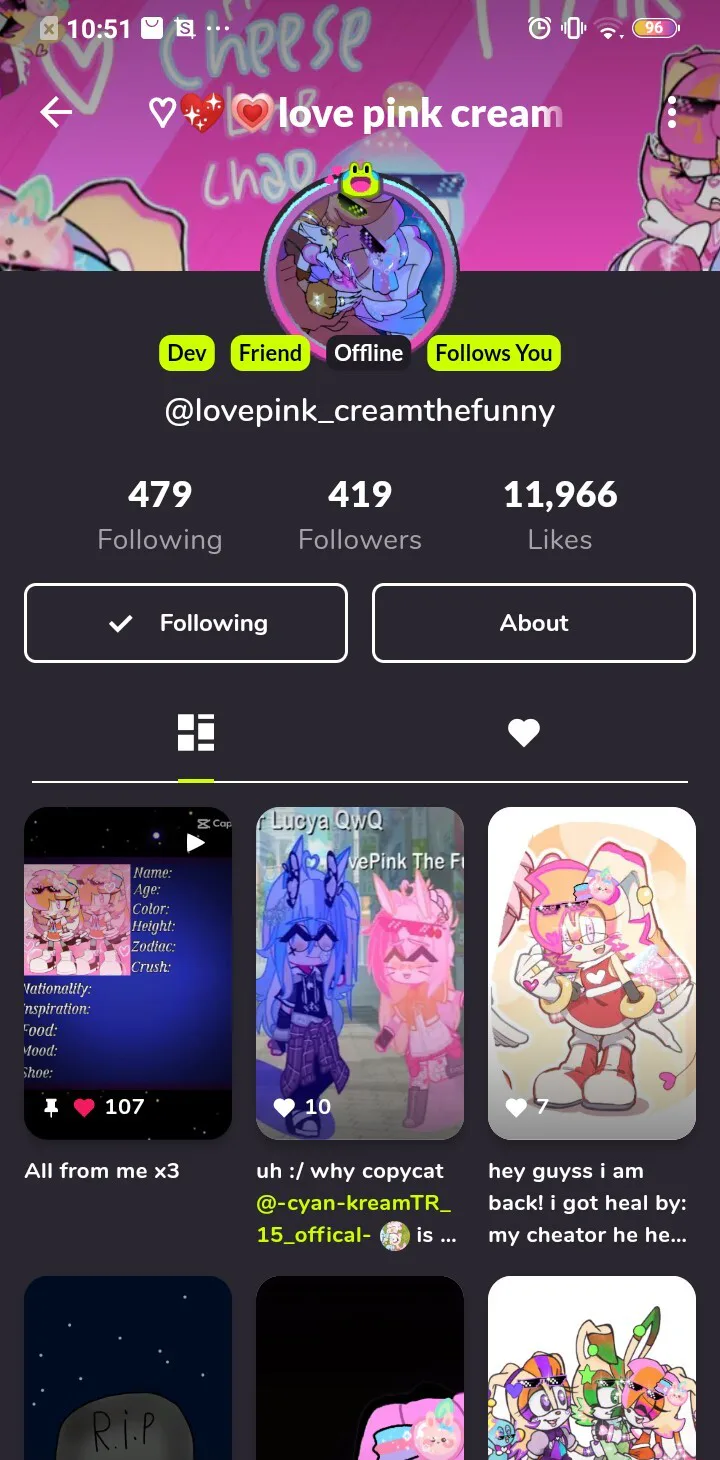Switch to the posts grid tab
720x1460 pixels.
point(196,733)
